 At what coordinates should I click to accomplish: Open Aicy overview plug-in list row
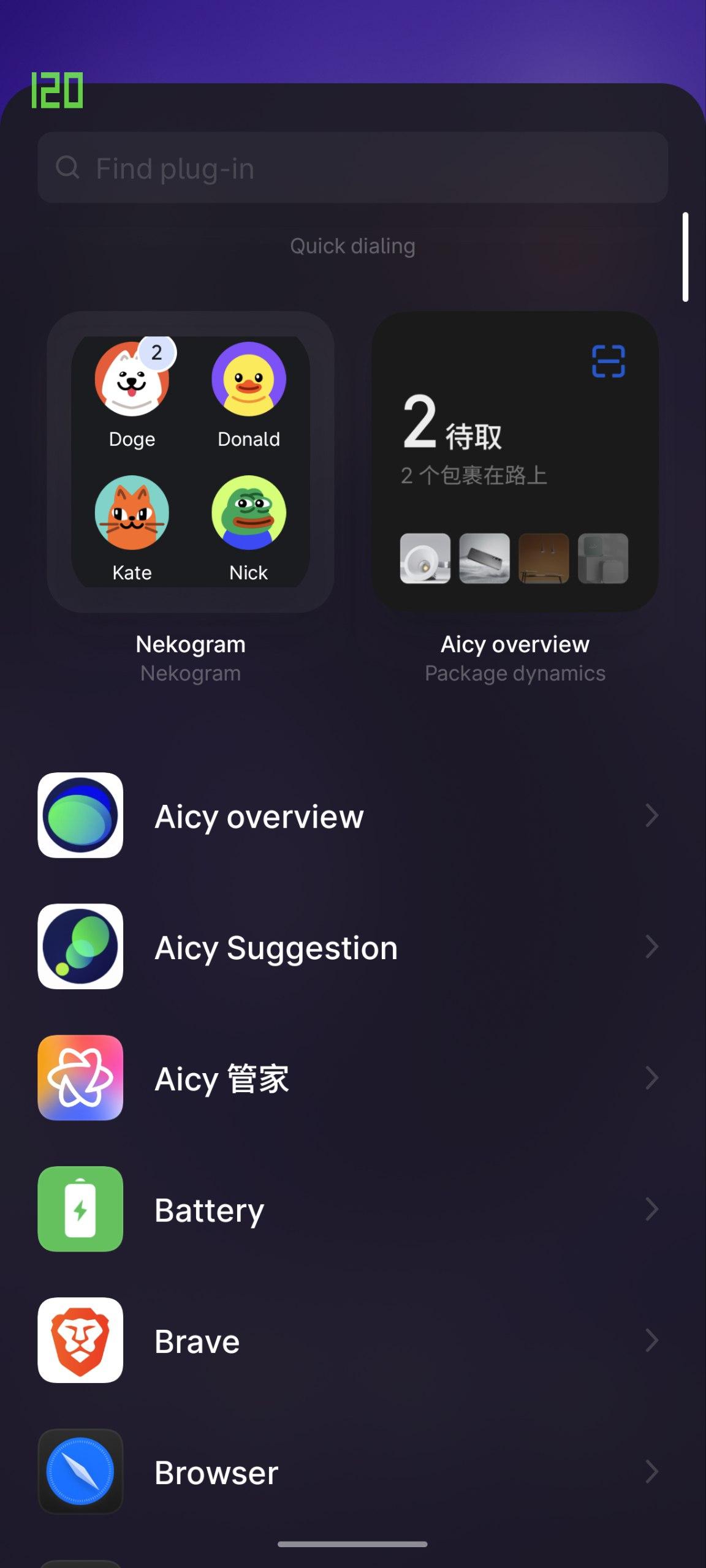pos(352,815)
